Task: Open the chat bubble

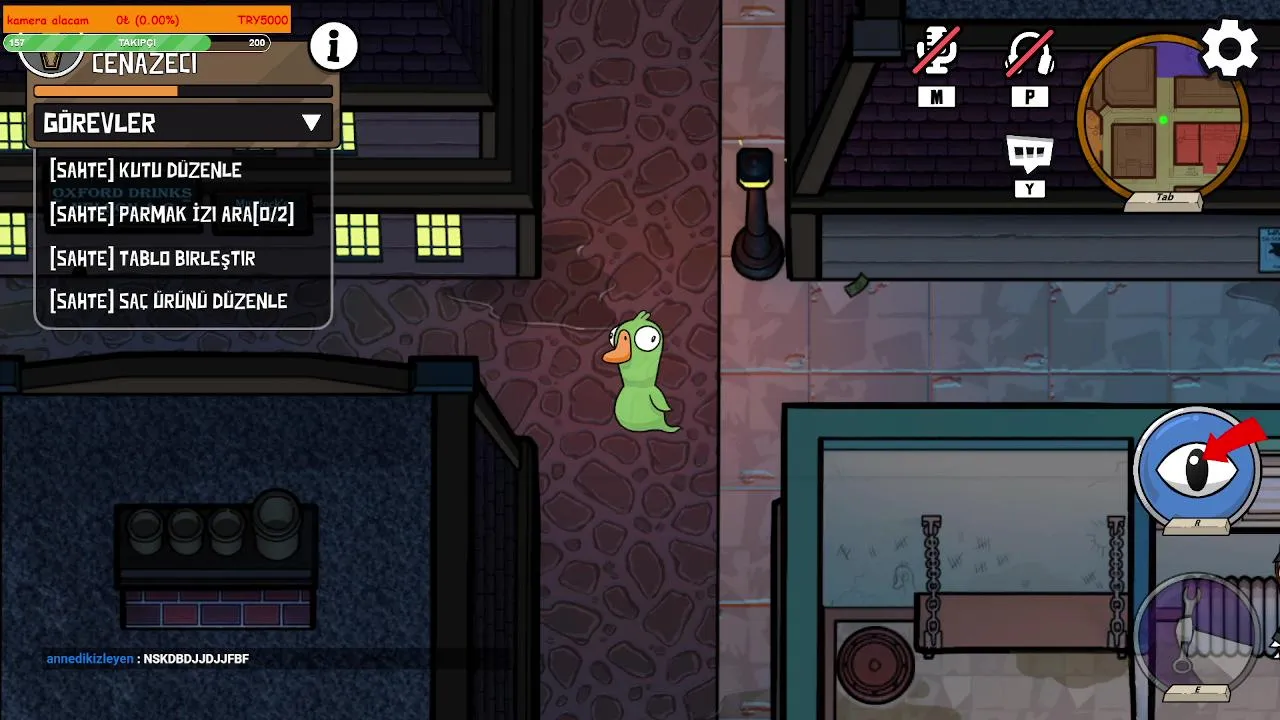Action: click(1029, 153)
